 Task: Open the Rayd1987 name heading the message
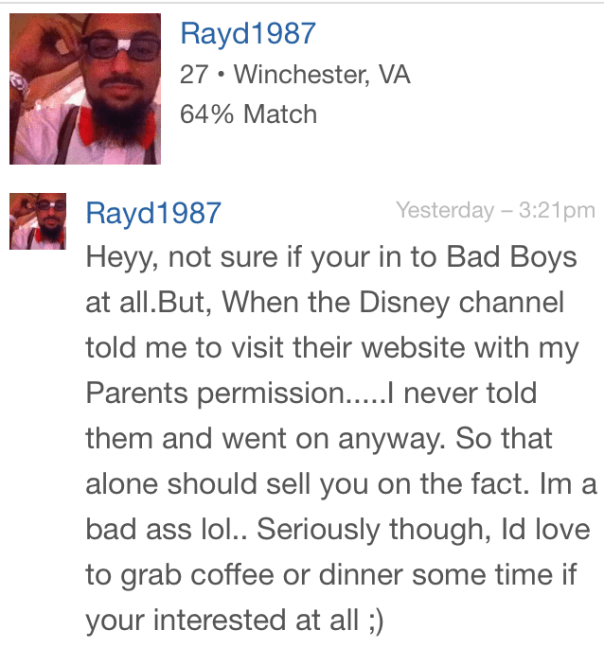coord(153,213)
